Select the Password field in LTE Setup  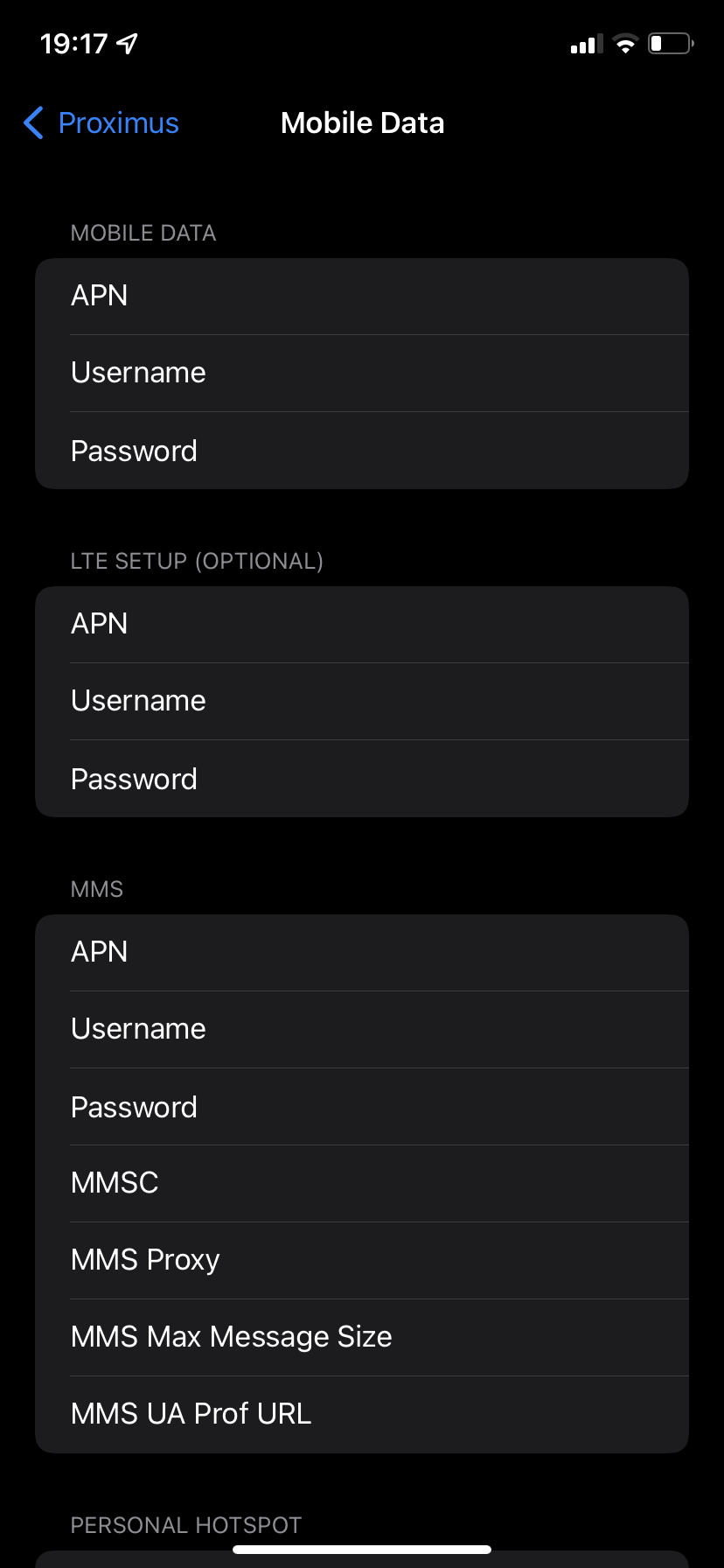pyautogui.click(x=362, y=779)
